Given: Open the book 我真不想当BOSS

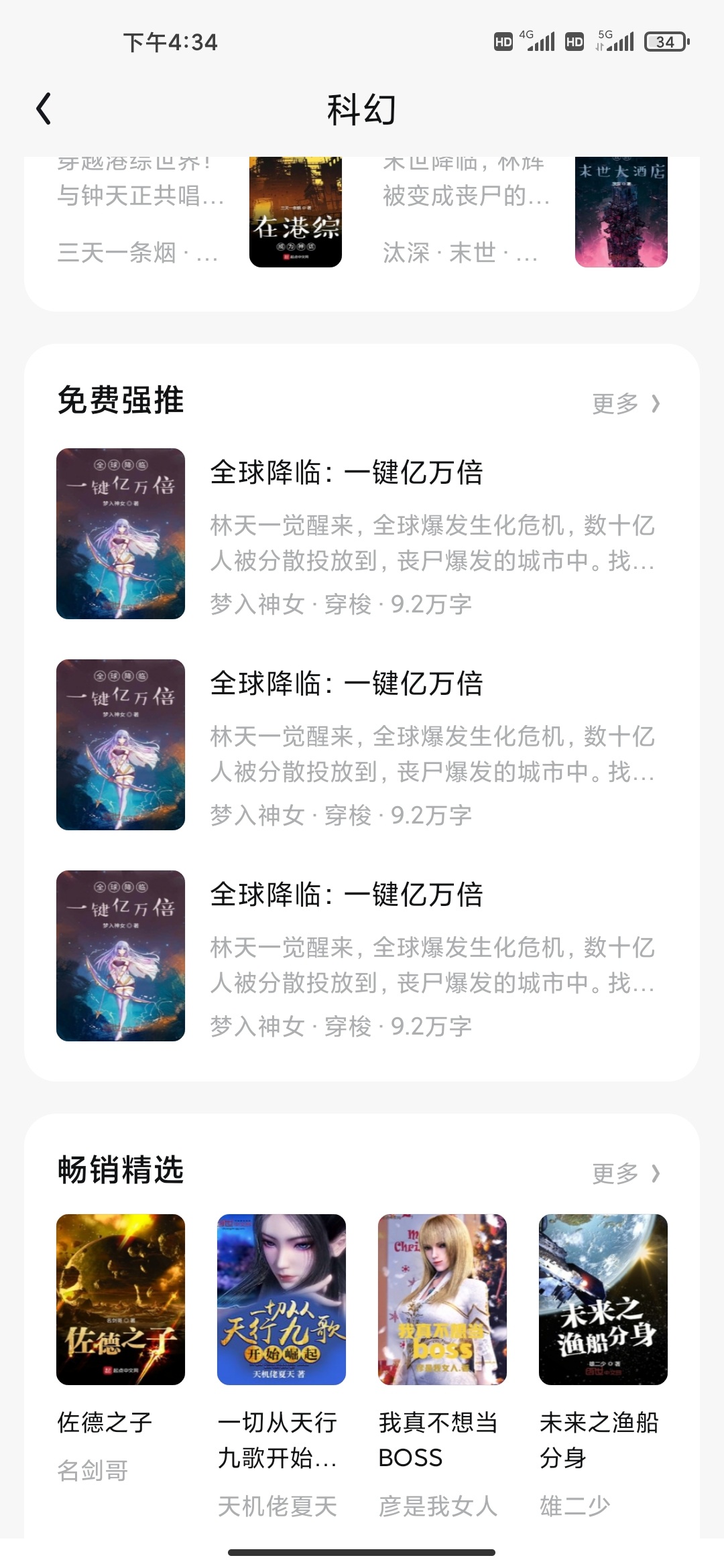Looking at the screenshot, I should (442, 1299).
